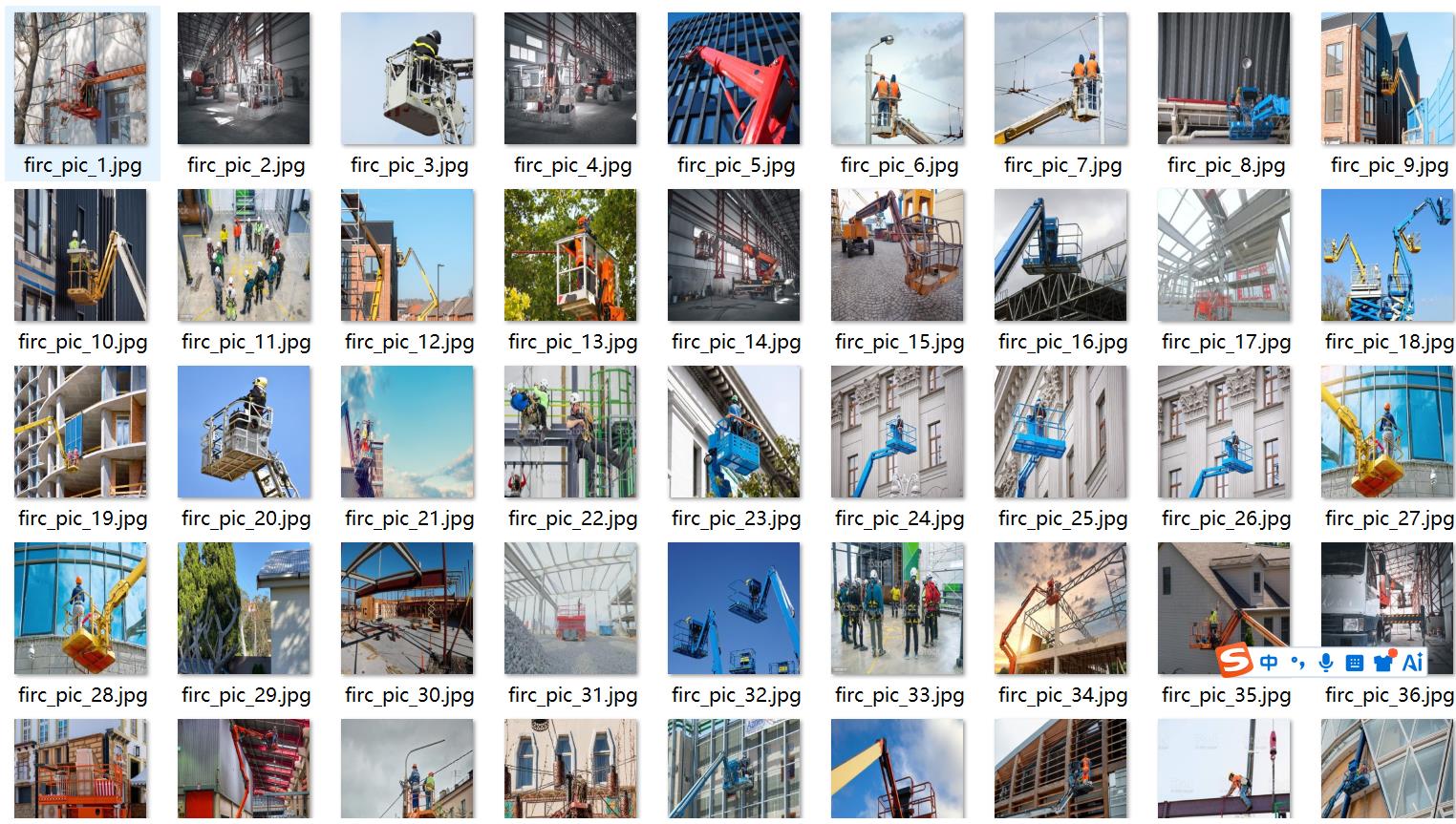The width and height of the screenshot is (1456, 824).
Task: Select firc_pic_13.jpg file
Action: (x=570, y=255)
